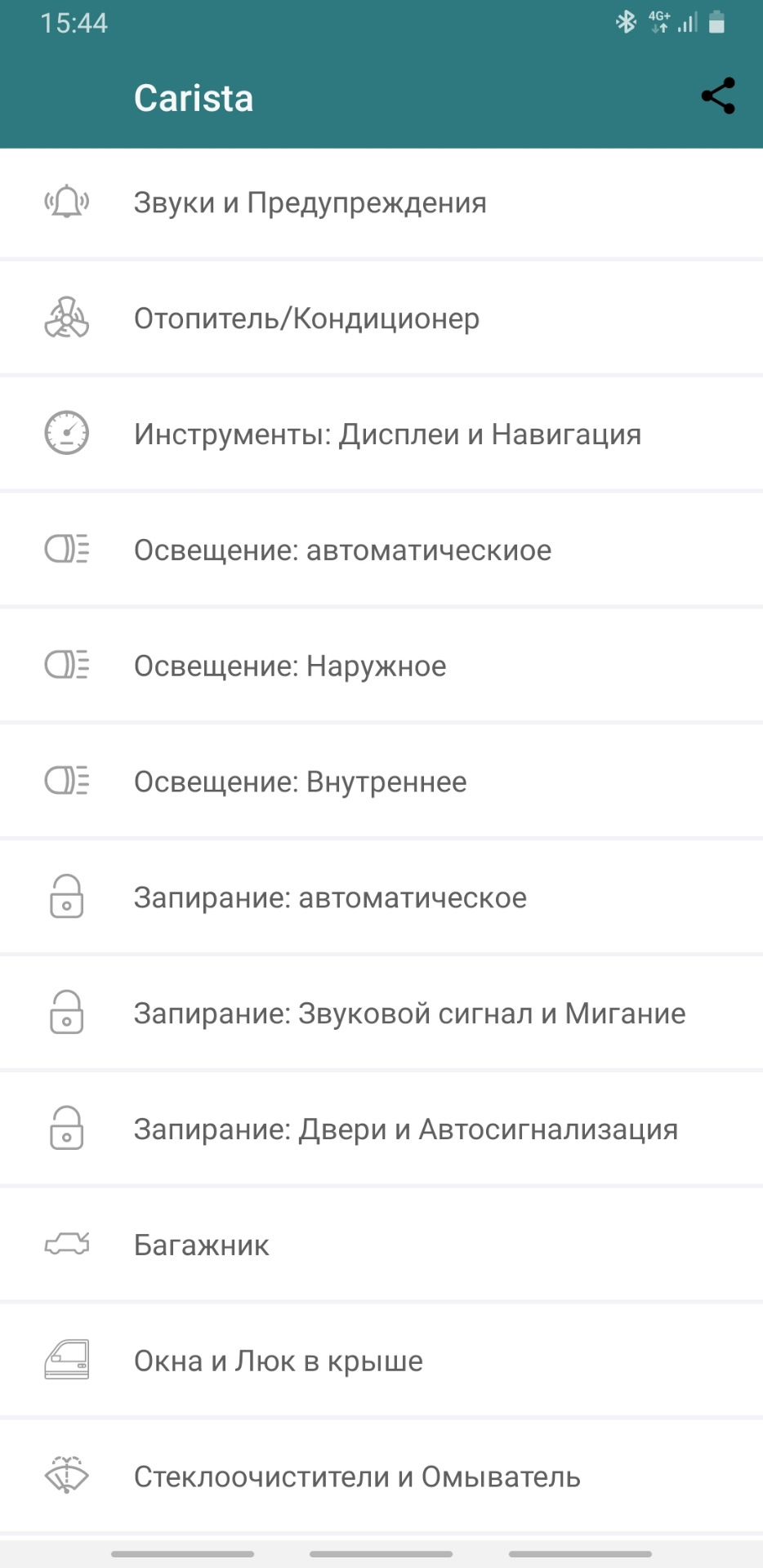Open Освещение: Внутреннее settings
The width and height of the screenshot is (763, 1568).
(301, 782)
